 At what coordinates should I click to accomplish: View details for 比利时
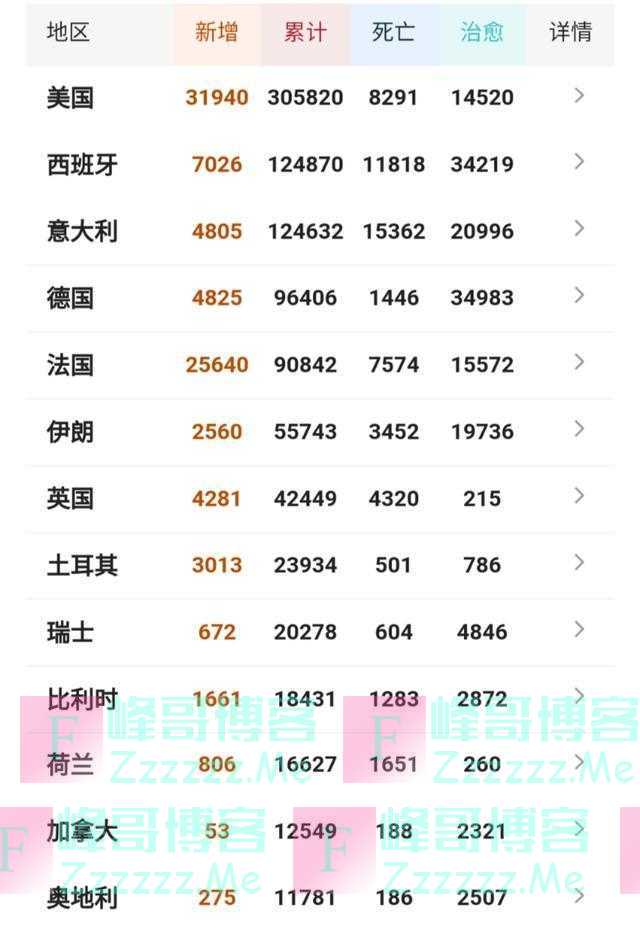tap(579, 697)
